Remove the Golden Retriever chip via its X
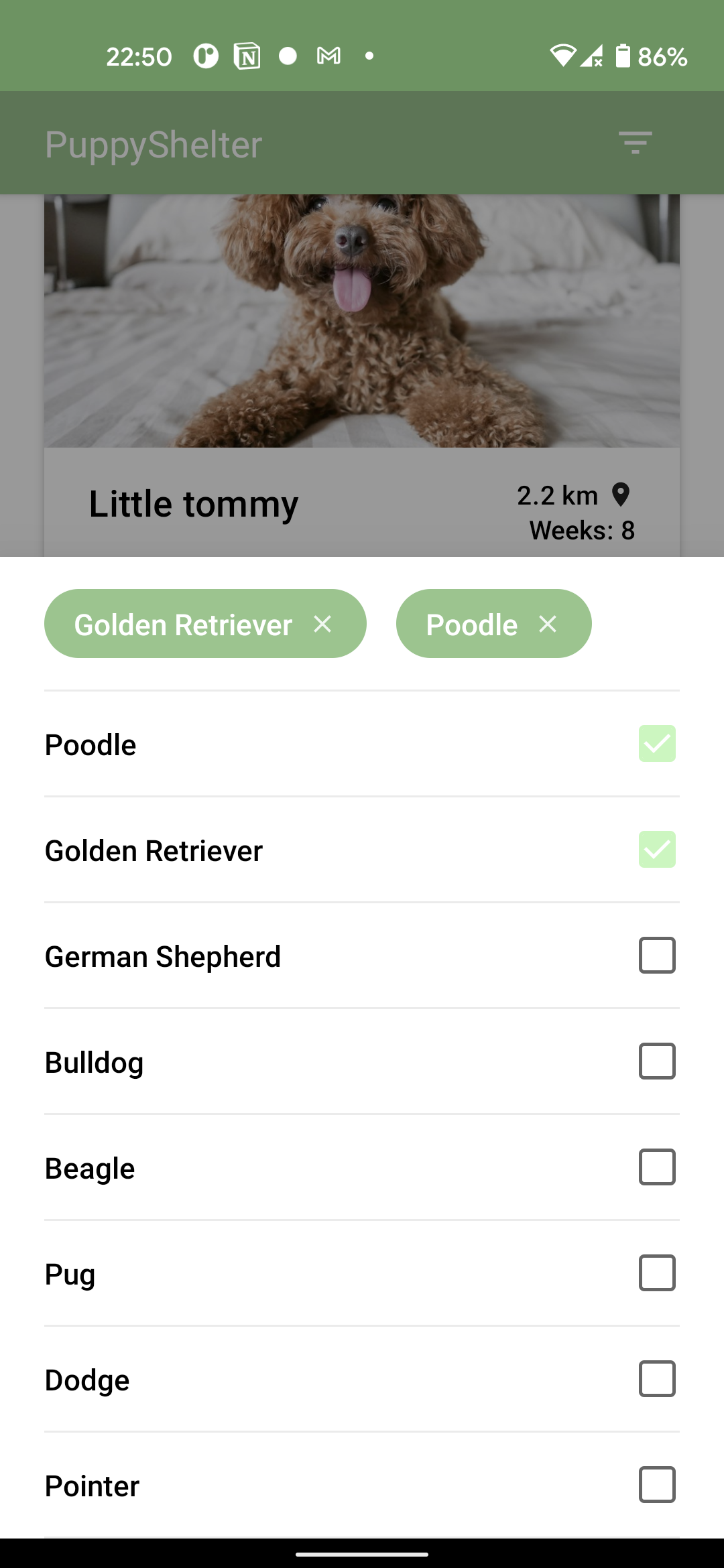 [x=324, y=623]
